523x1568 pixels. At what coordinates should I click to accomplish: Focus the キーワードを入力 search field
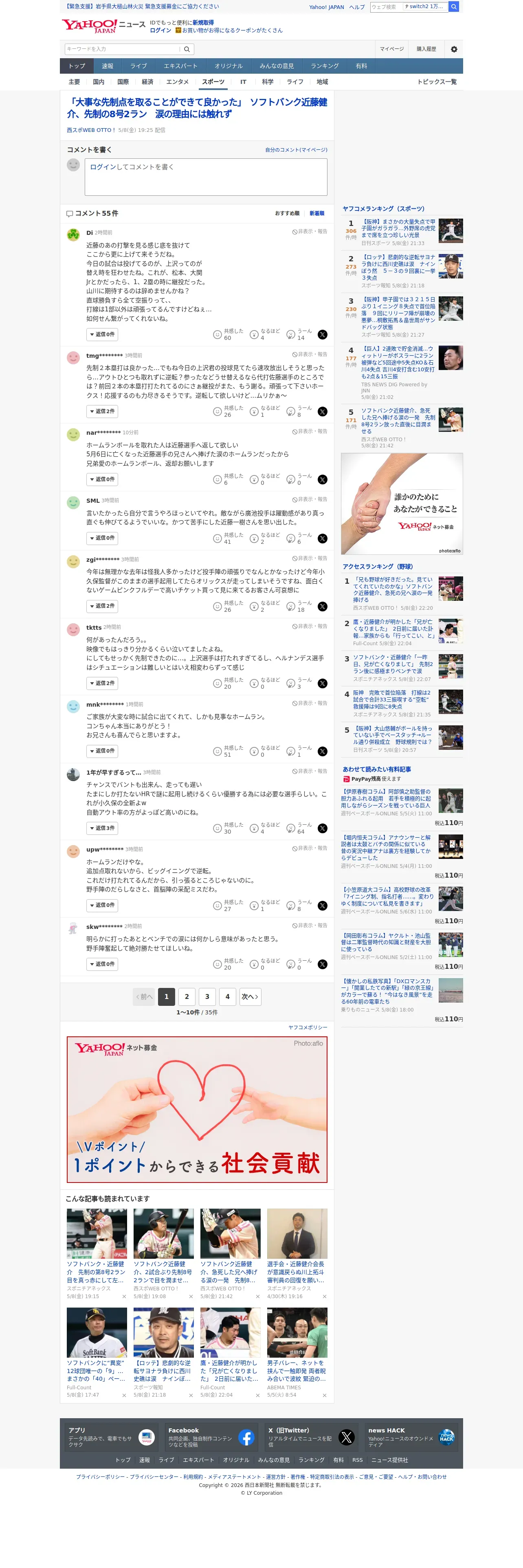pos(122,49)
